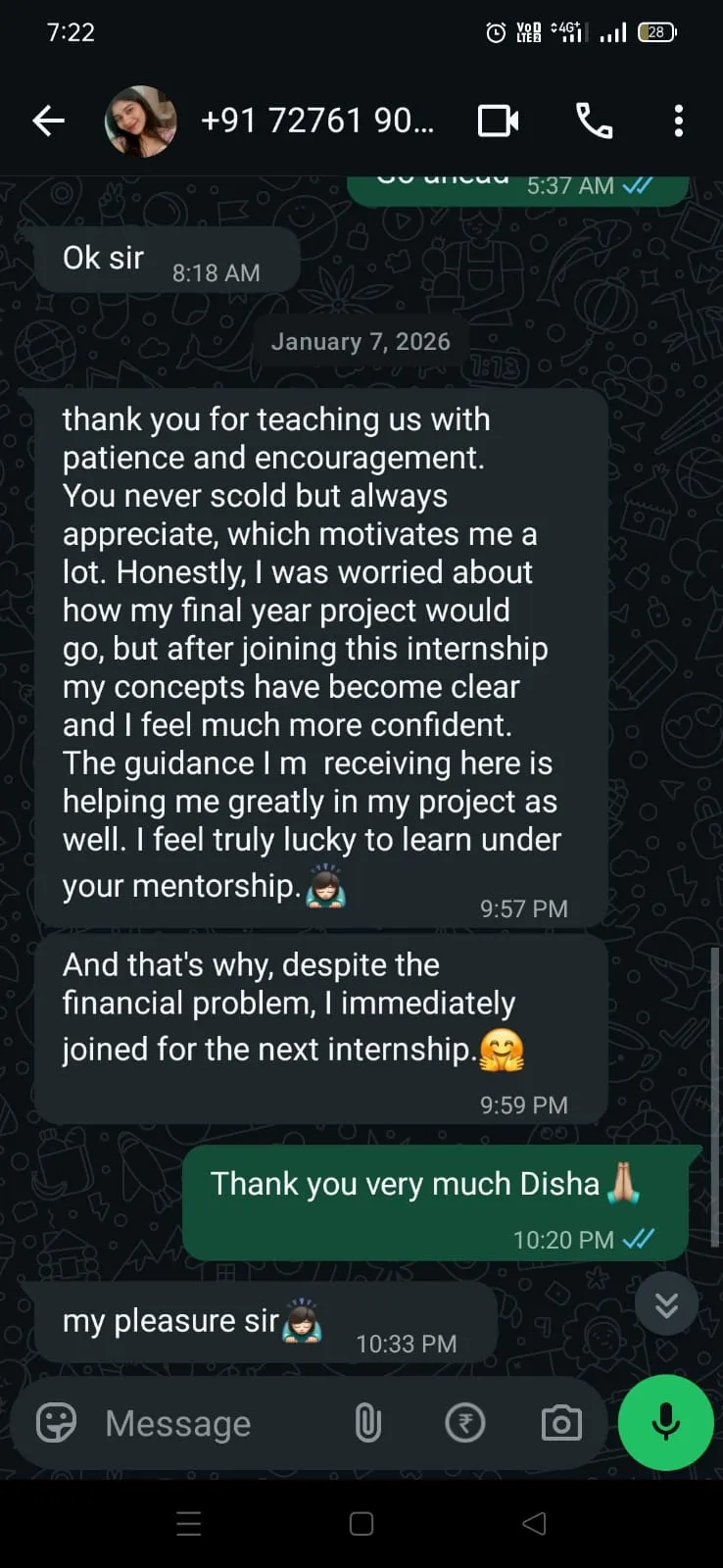Tap the voice message microphone button
The height and width of the screenshot is (1568, 723).
point(666,1422)
